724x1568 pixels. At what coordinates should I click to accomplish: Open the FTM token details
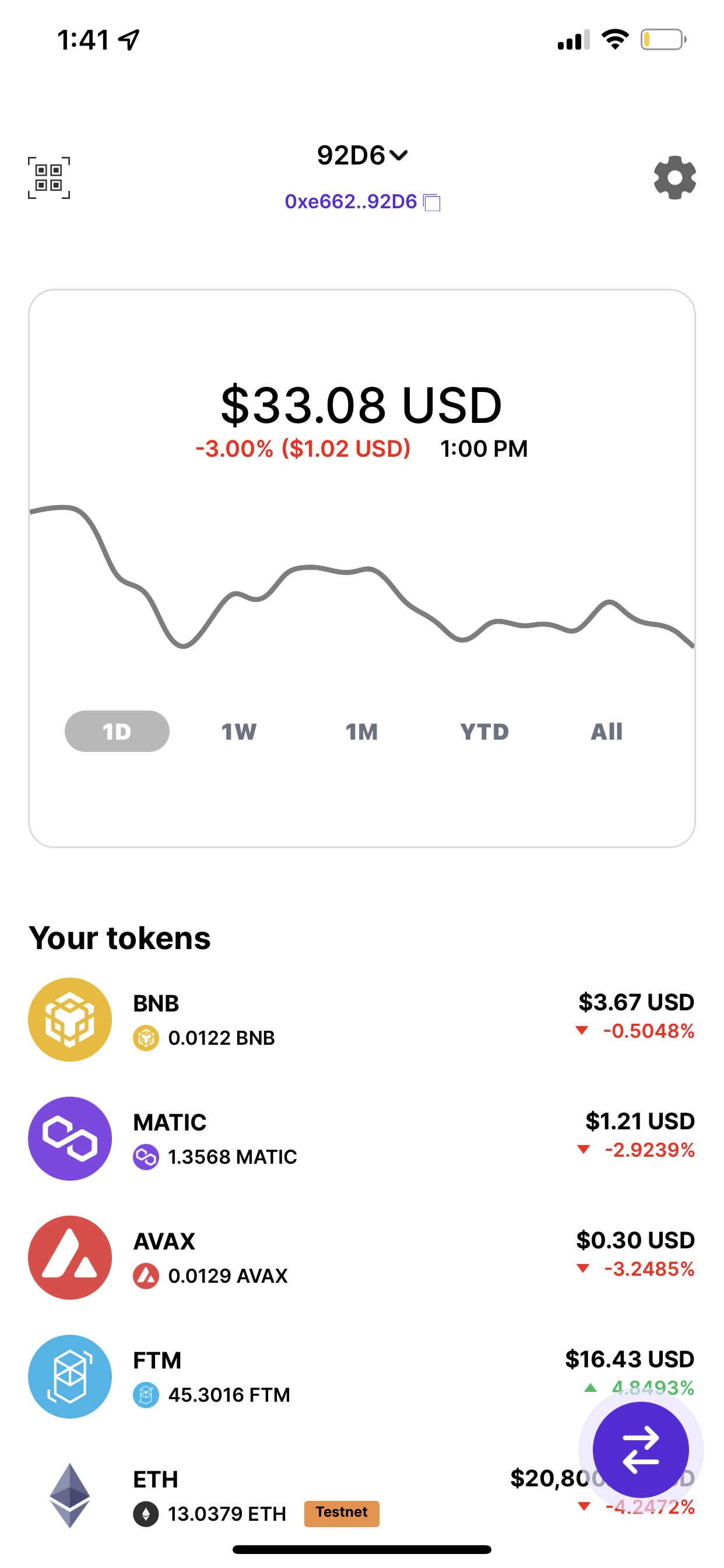pyautogui.click(x=362, y=1376)
